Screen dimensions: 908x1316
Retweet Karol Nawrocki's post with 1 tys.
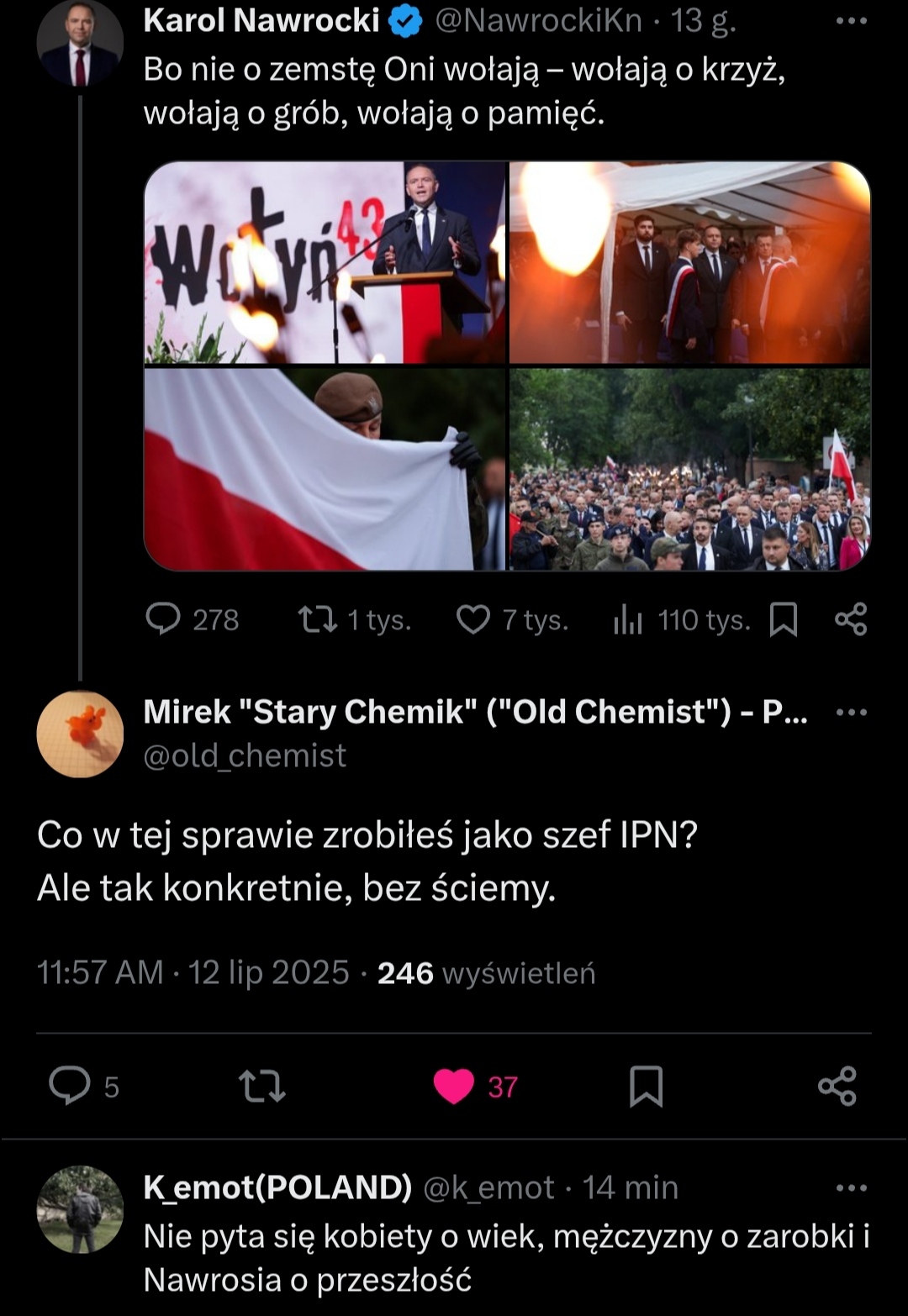pyautogui.click(x=318, y=619)
